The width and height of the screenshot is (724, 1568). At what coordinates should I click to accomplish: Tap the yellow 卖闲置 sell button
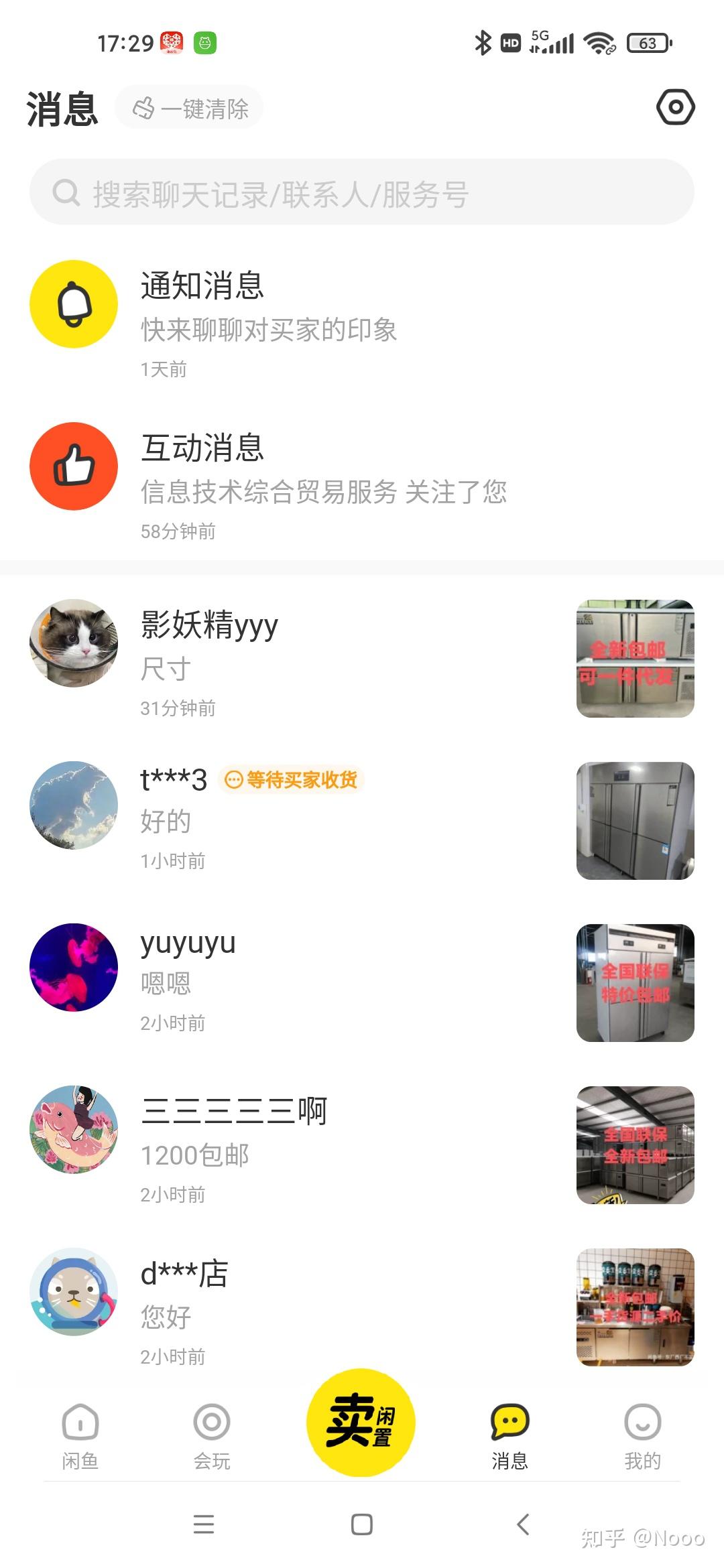pos(361,1421)
